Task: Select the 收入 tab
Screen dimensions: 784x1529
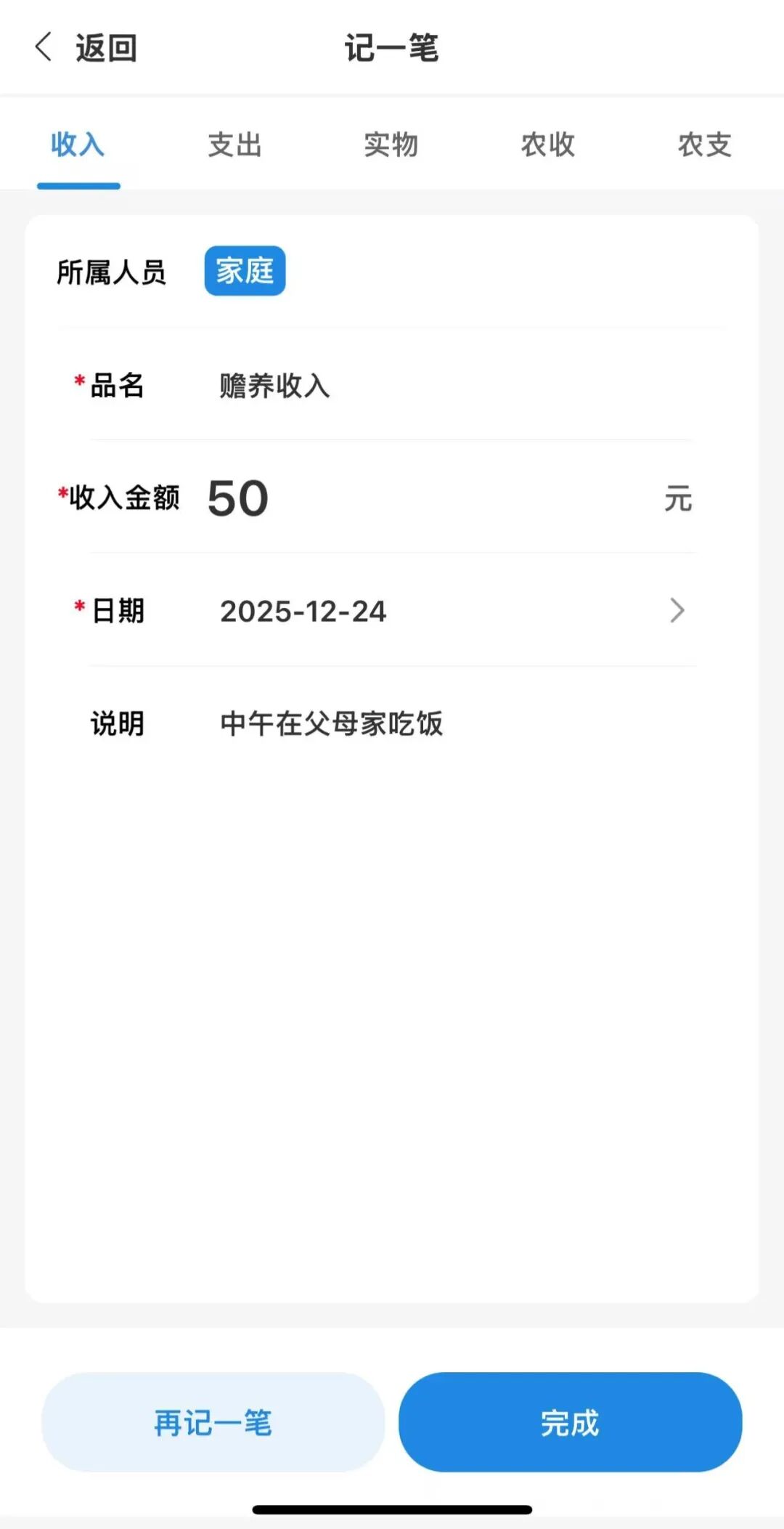Action: click(x=78, y=145)
